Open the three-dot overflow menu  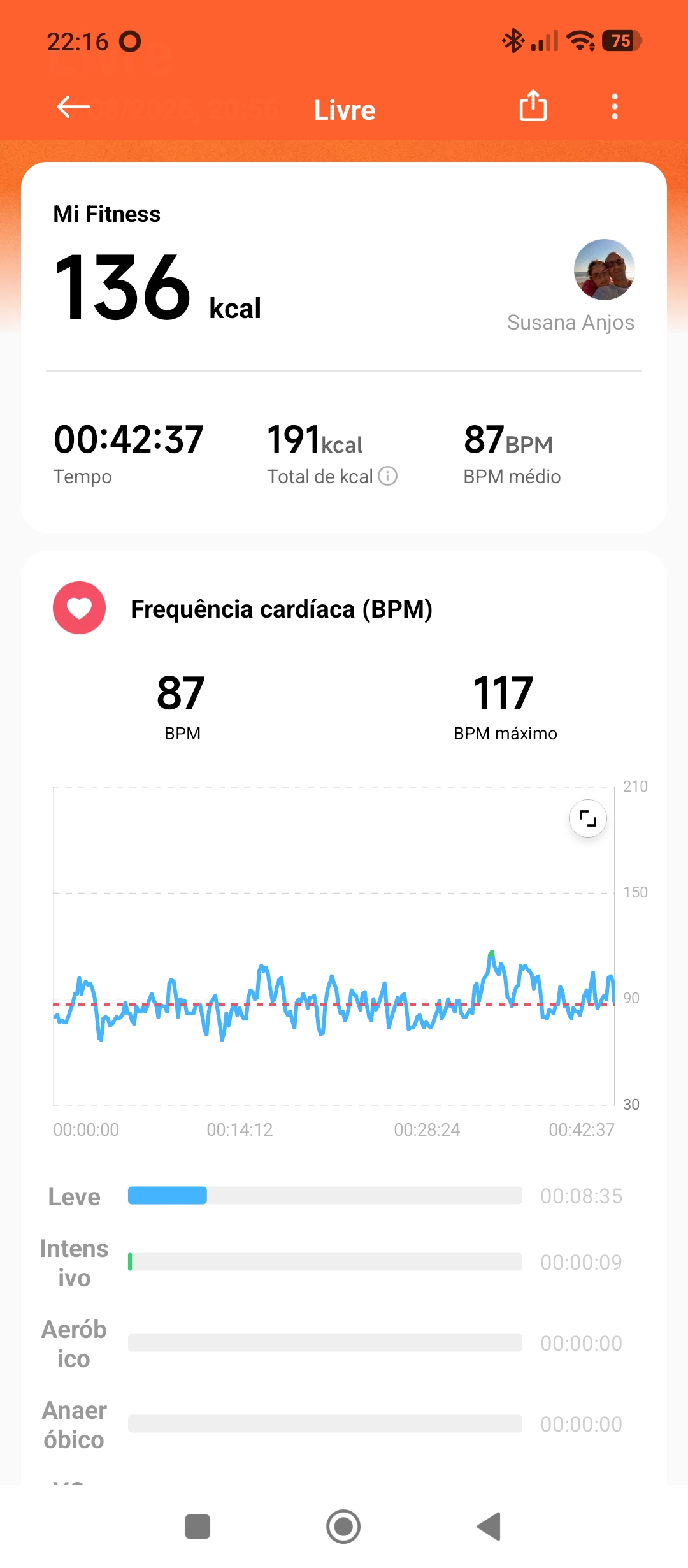point(615,106)
